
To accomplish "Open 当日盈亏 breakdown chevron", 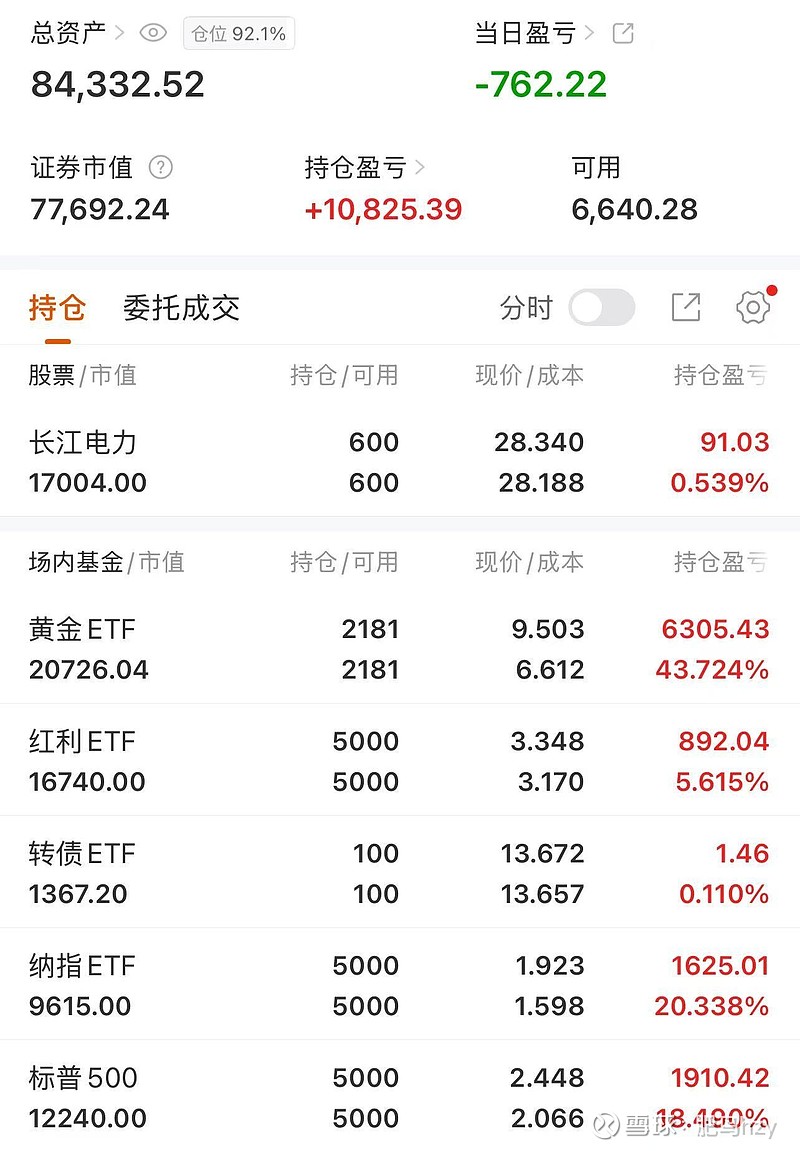I will [x=590, y=32].
